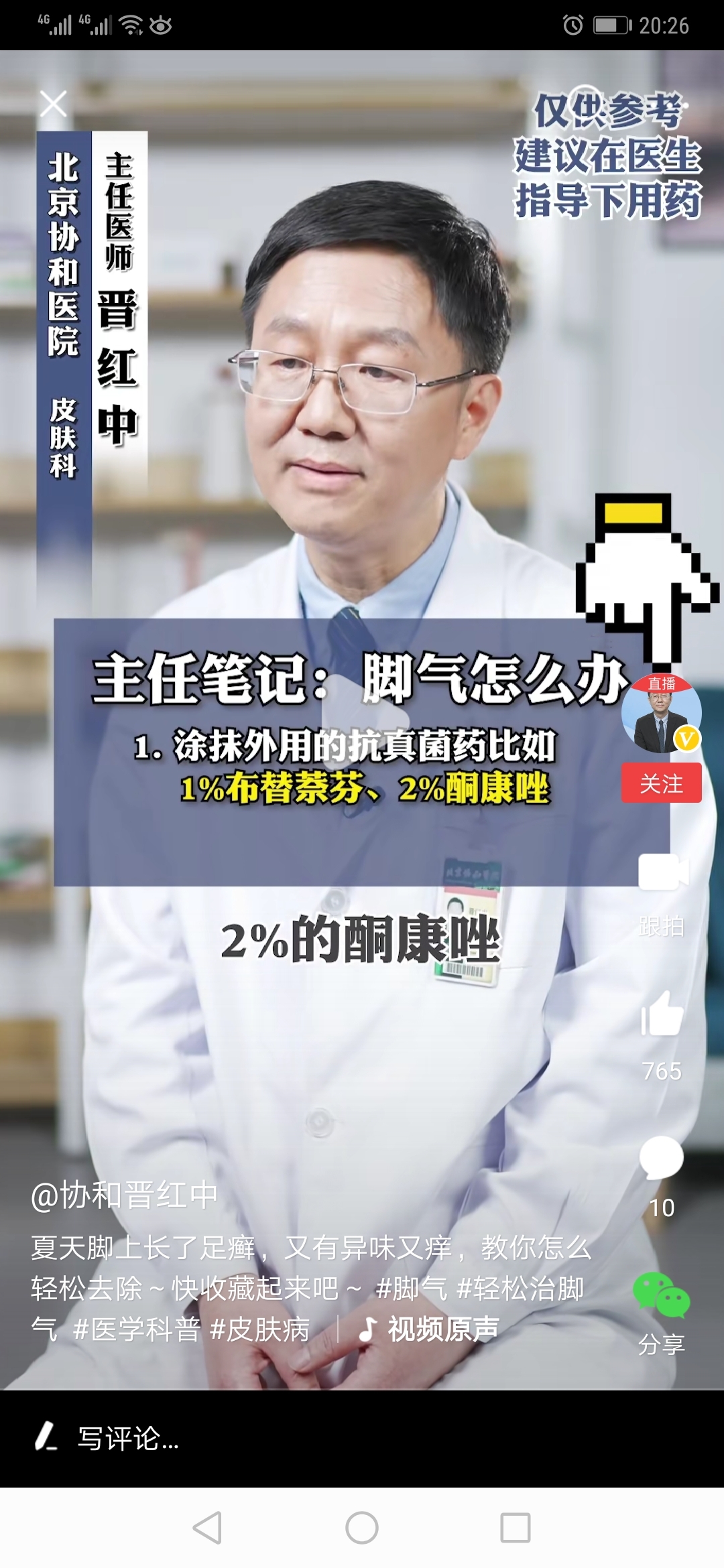Open the #皮肤病 hashtag
Viewport: 724px width, 1568px height.
(x=260, y=1329)
